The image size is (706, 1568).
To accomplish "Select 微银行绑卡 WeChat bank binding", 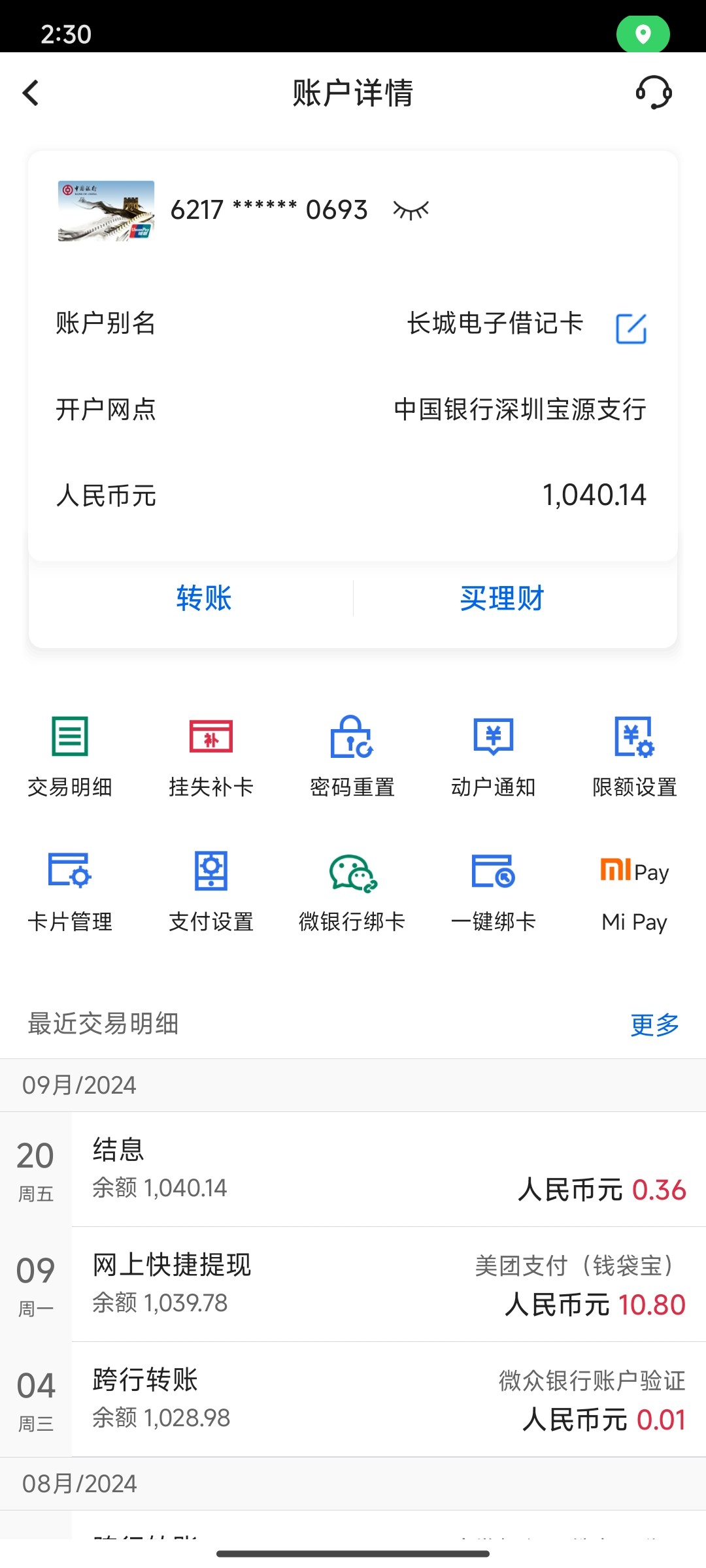I will click(352, 890).
